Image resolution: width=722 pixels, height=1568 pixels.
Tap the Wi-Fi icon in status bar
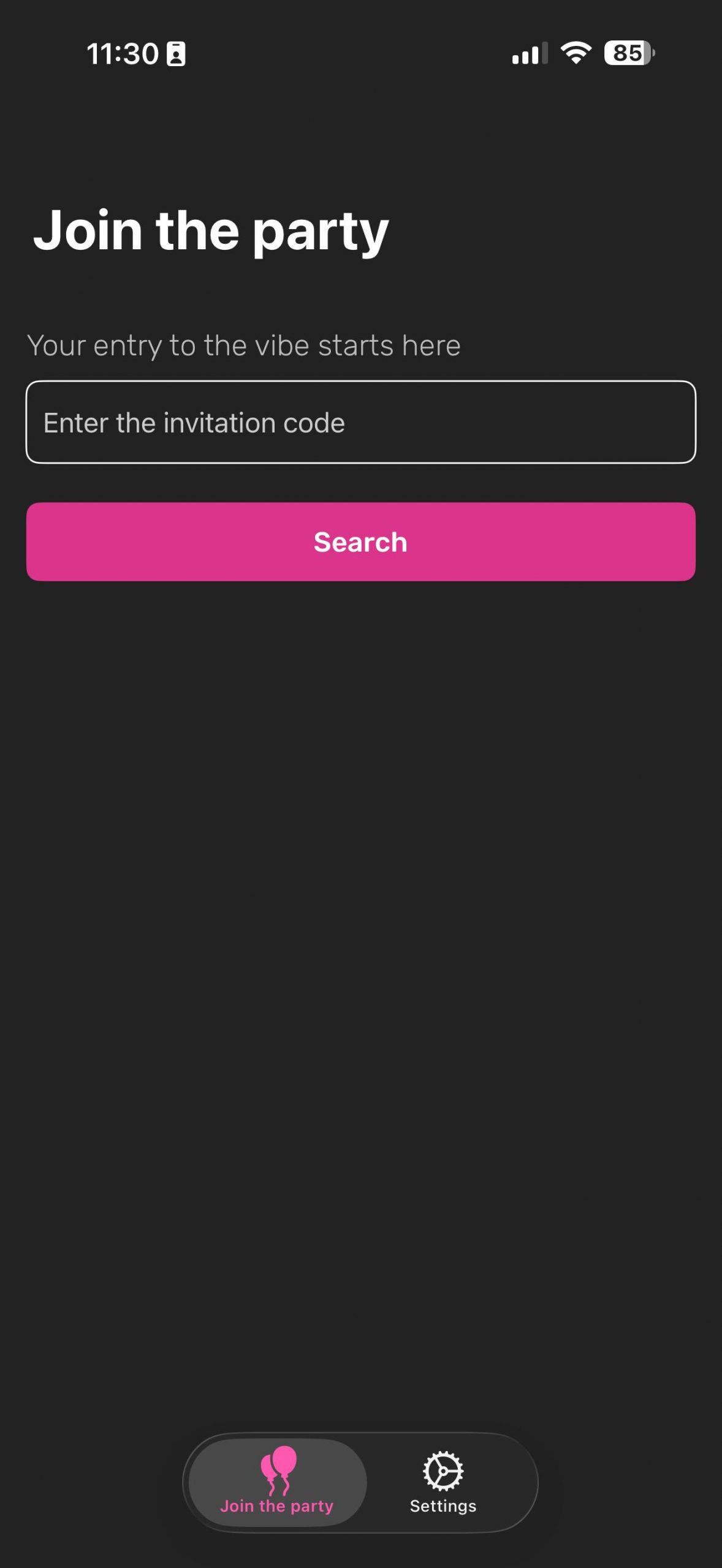pos(575,54)
